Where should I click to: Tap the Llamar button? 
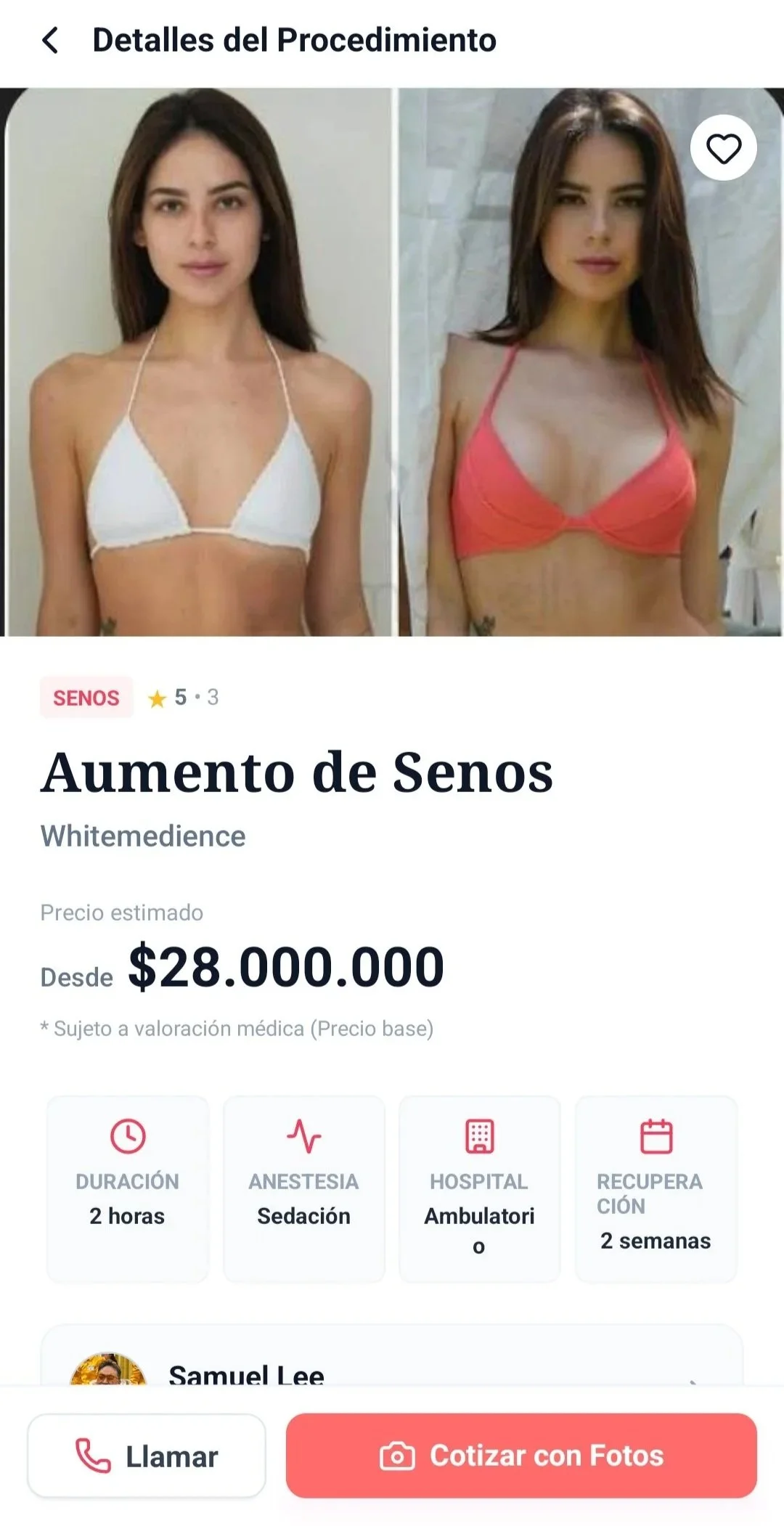[x=147, y=1456]
